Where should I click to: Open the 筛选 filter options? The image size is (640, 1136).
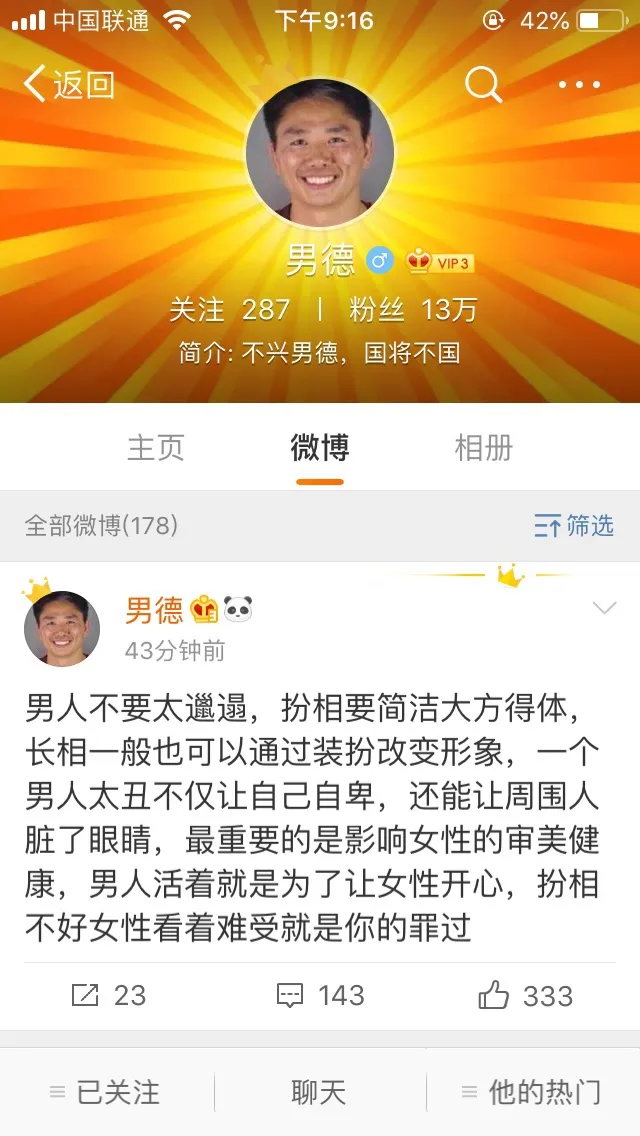[574, 526]
